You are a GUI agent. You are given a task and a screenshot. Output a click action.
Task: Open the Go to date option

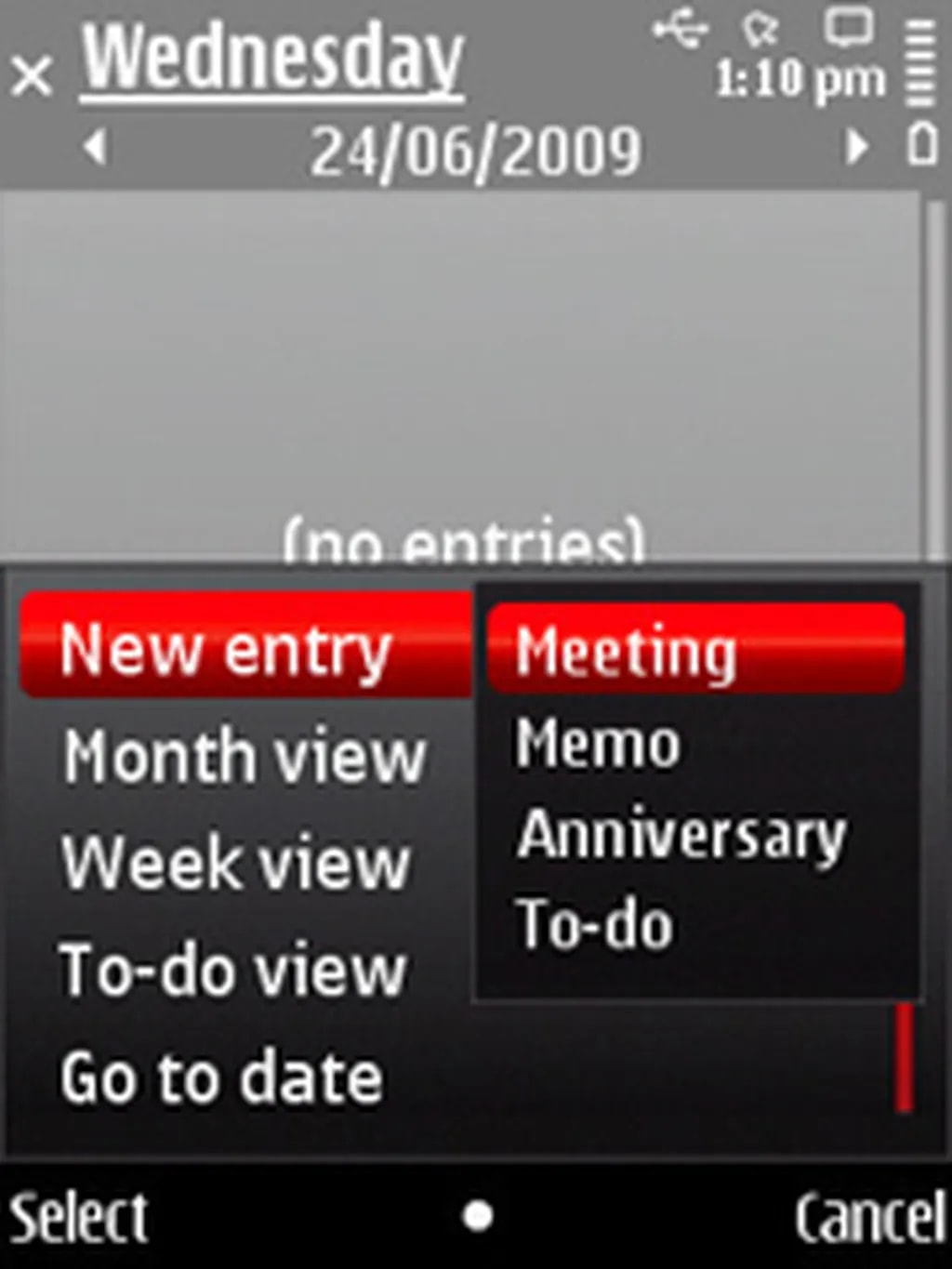tap(222, 1077)
